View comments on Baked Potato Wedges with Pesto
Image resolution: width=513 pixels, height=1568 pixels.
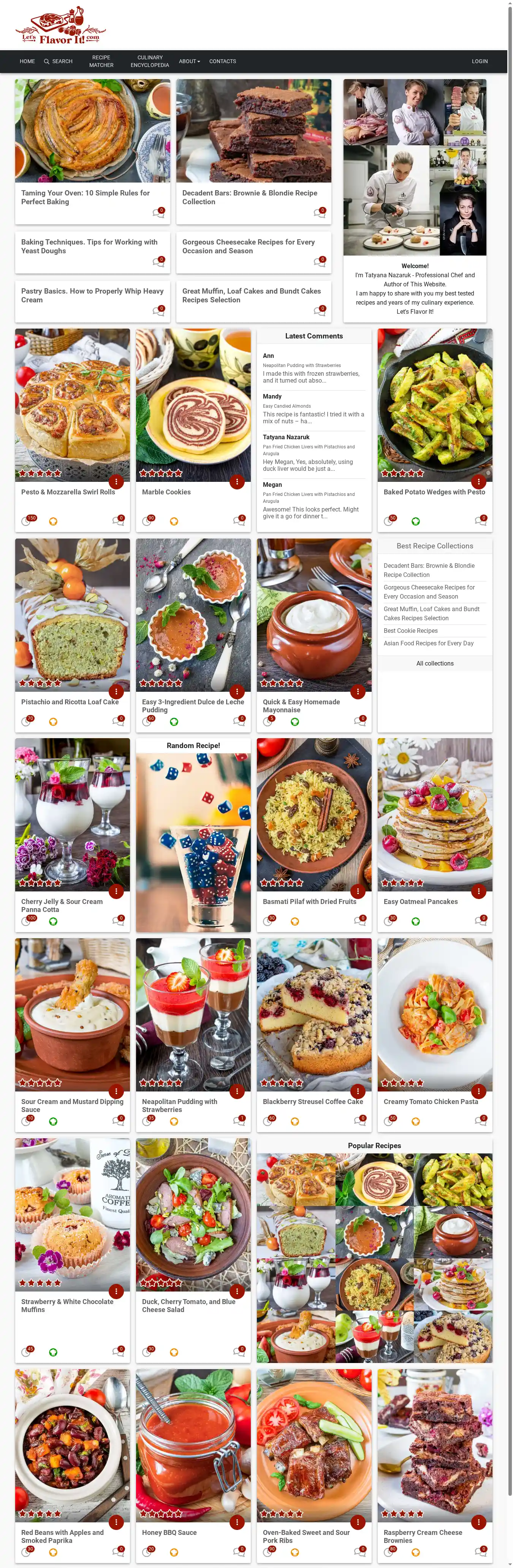pos(481,520)
